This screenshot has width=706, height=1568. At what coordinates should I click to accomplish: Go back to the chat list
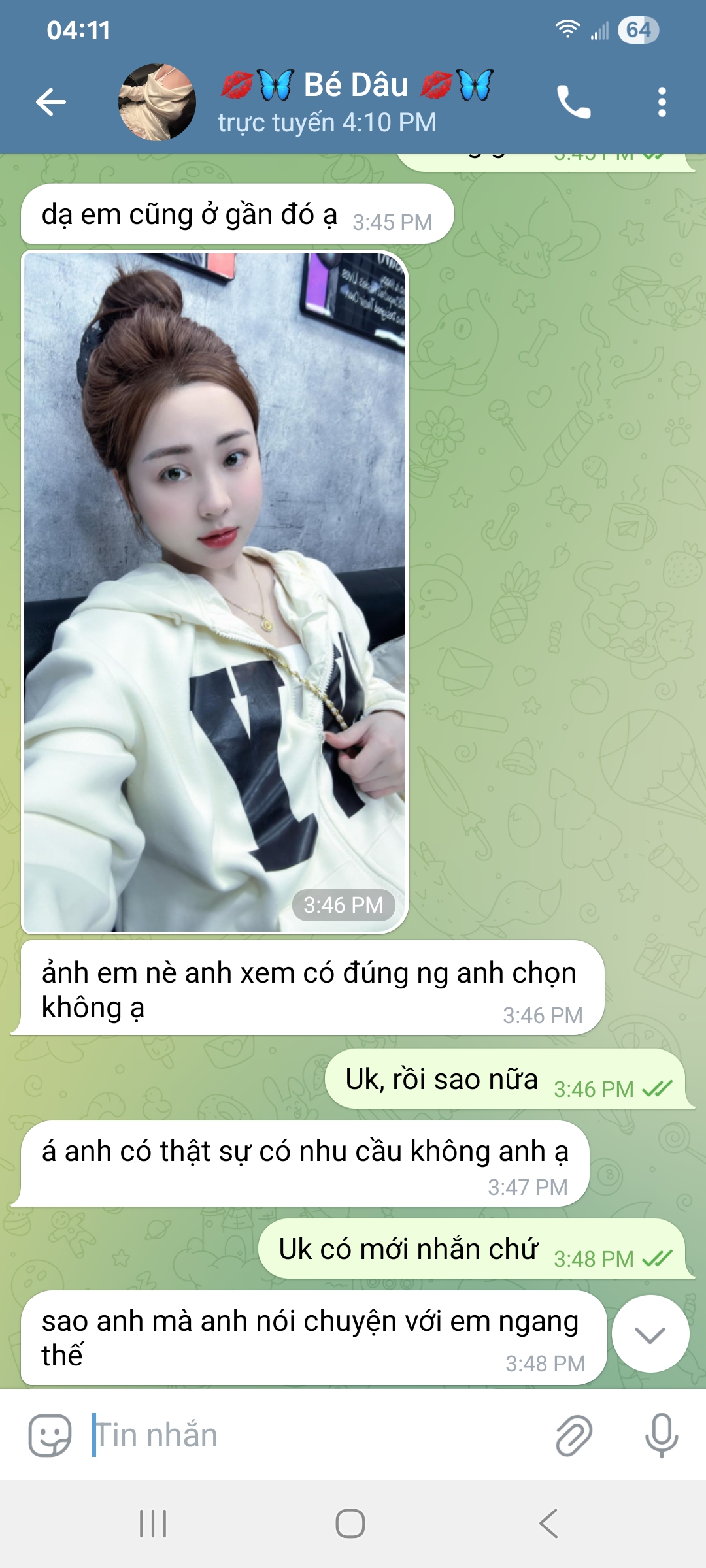pos(51,102)
